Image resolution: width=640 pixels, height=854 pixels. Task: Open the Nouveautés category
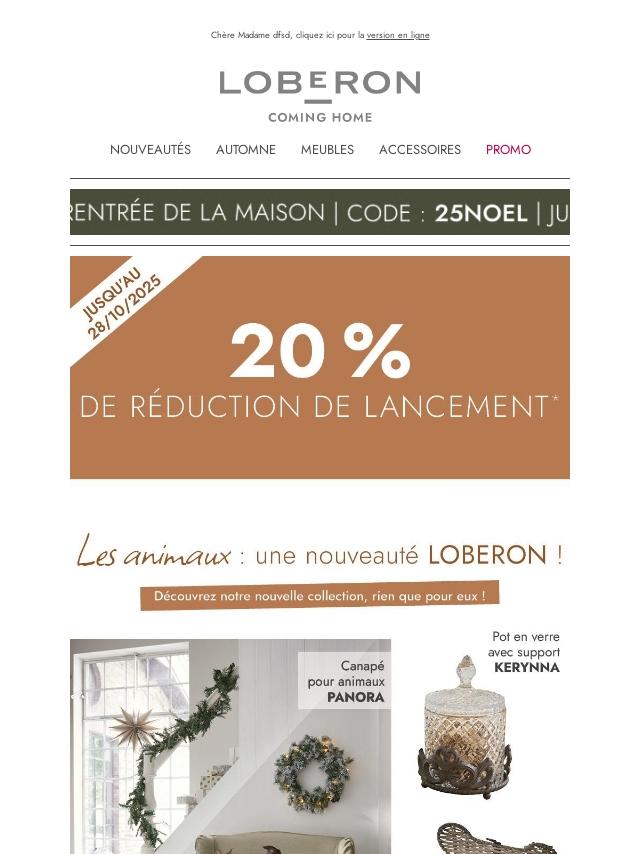(x=150, y=150)
